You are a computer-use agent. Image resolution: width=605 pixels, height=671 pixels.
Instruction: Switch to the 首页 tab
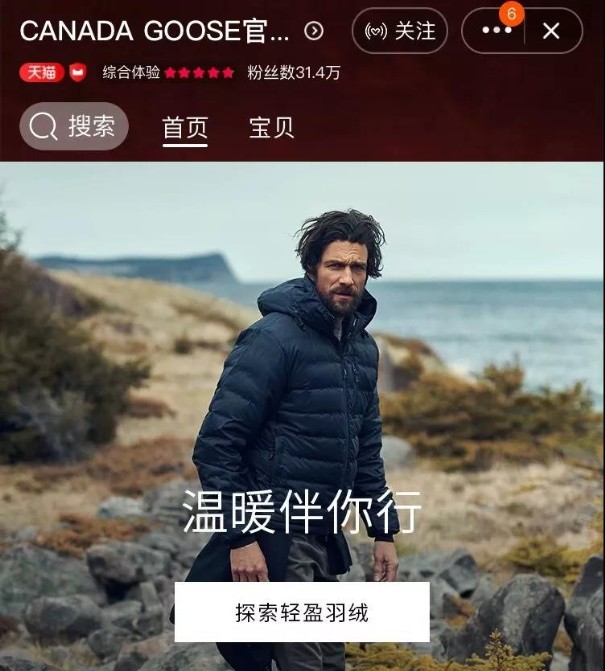[185, 128]
